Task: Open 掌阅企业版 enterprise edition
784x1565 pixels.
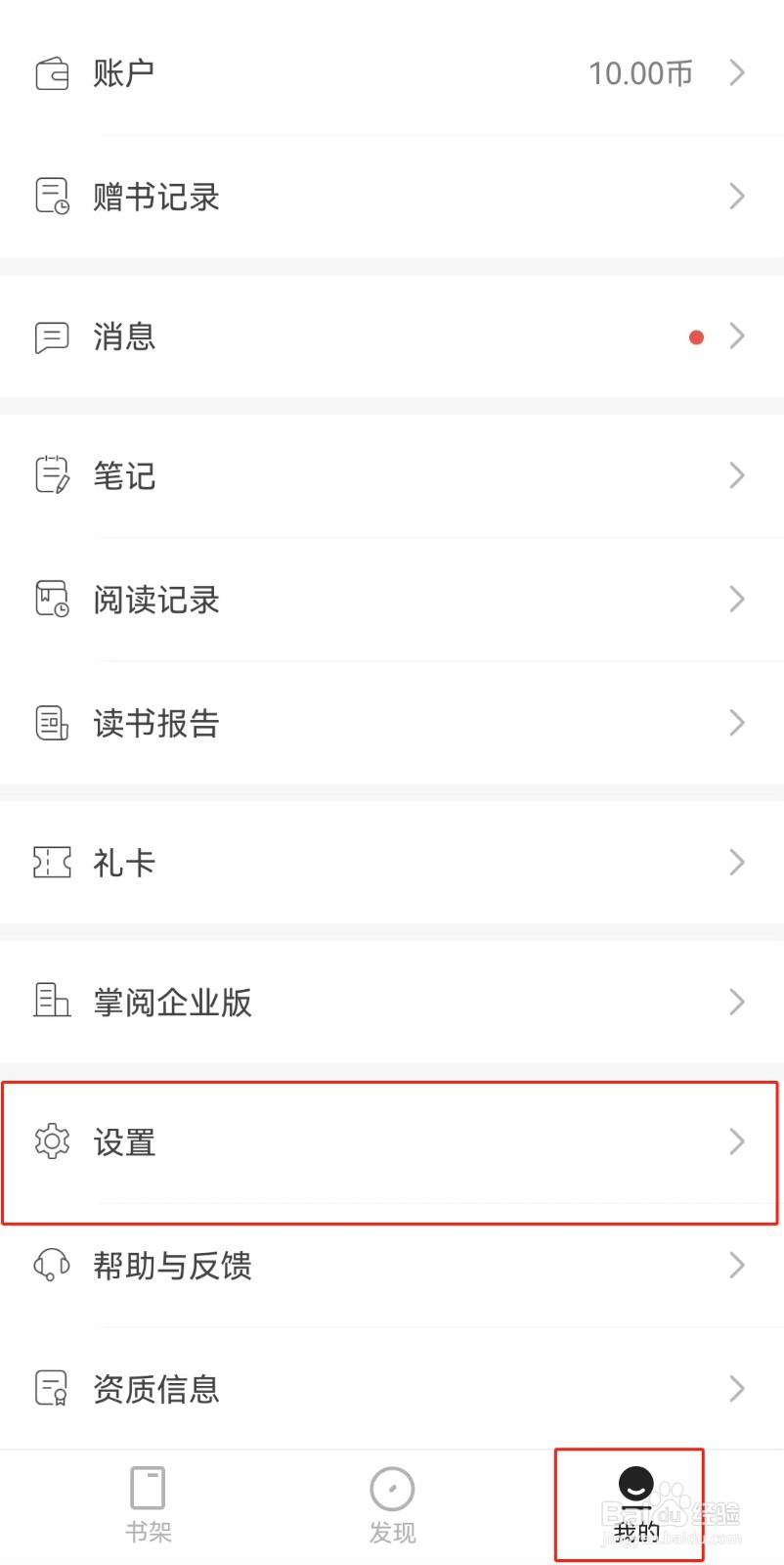Action: pyautogui.click(x=172, y=1002)
